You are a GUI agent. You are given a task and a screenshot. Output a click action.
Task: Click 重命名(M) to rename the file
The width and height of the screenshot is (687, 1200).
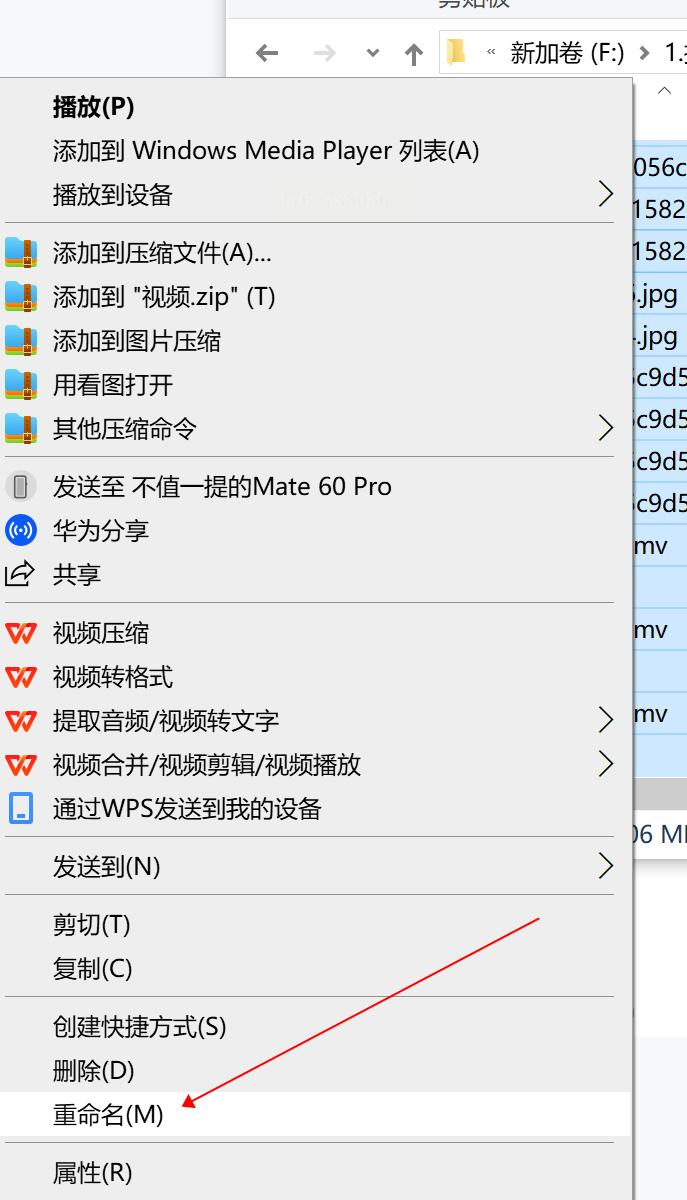[107, 1115]
